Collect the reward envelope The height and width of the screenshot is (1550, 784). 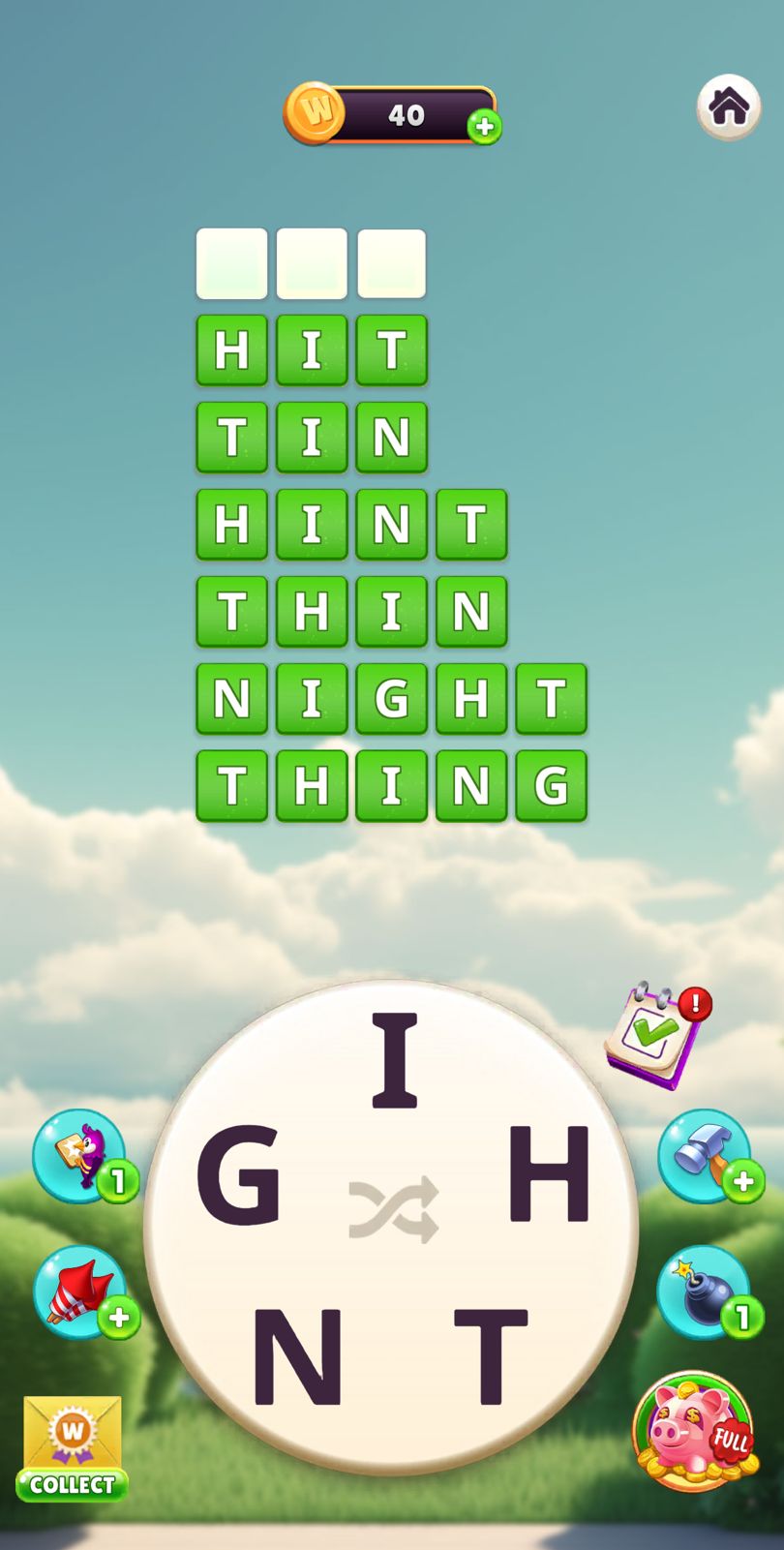point(73,1447)
